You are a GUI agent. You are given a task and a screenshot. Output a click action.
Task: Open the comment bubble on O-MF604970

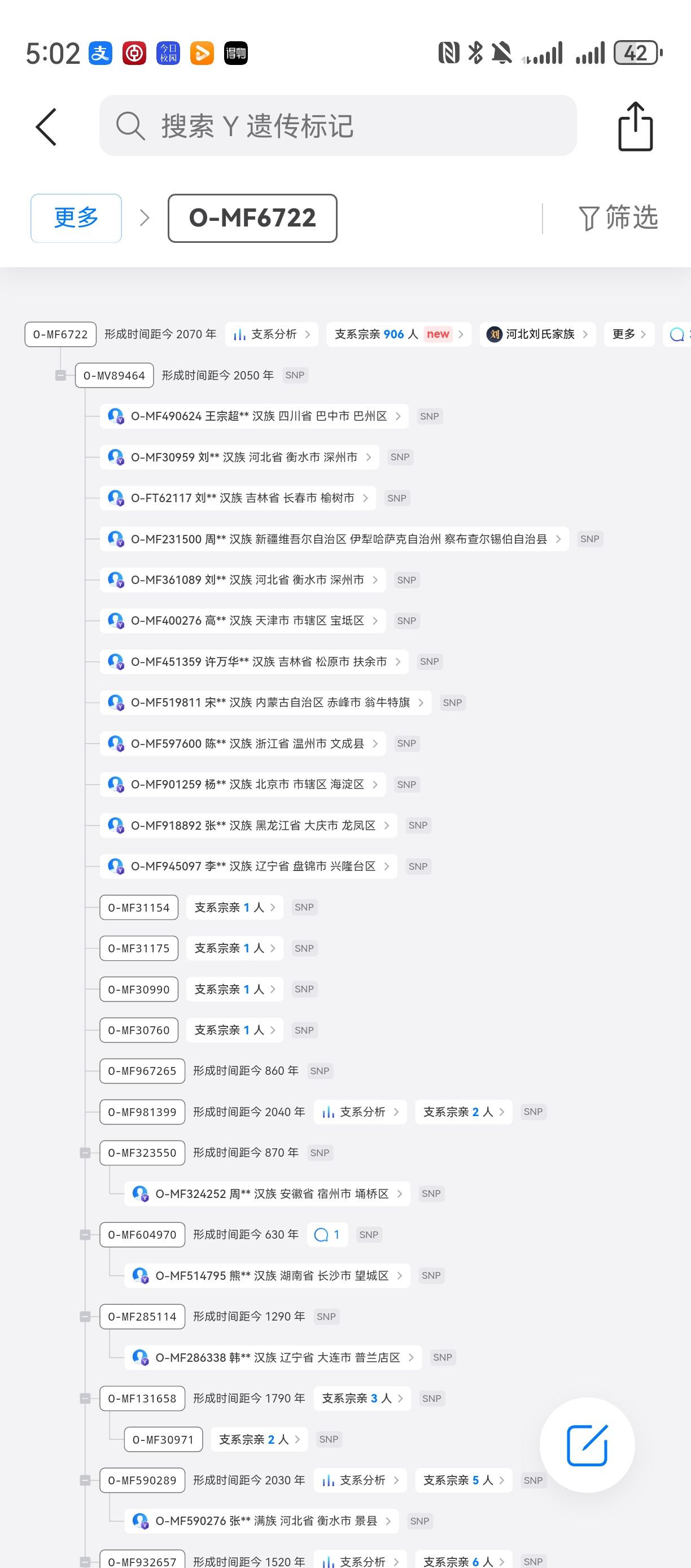(x=327, y=1235)
